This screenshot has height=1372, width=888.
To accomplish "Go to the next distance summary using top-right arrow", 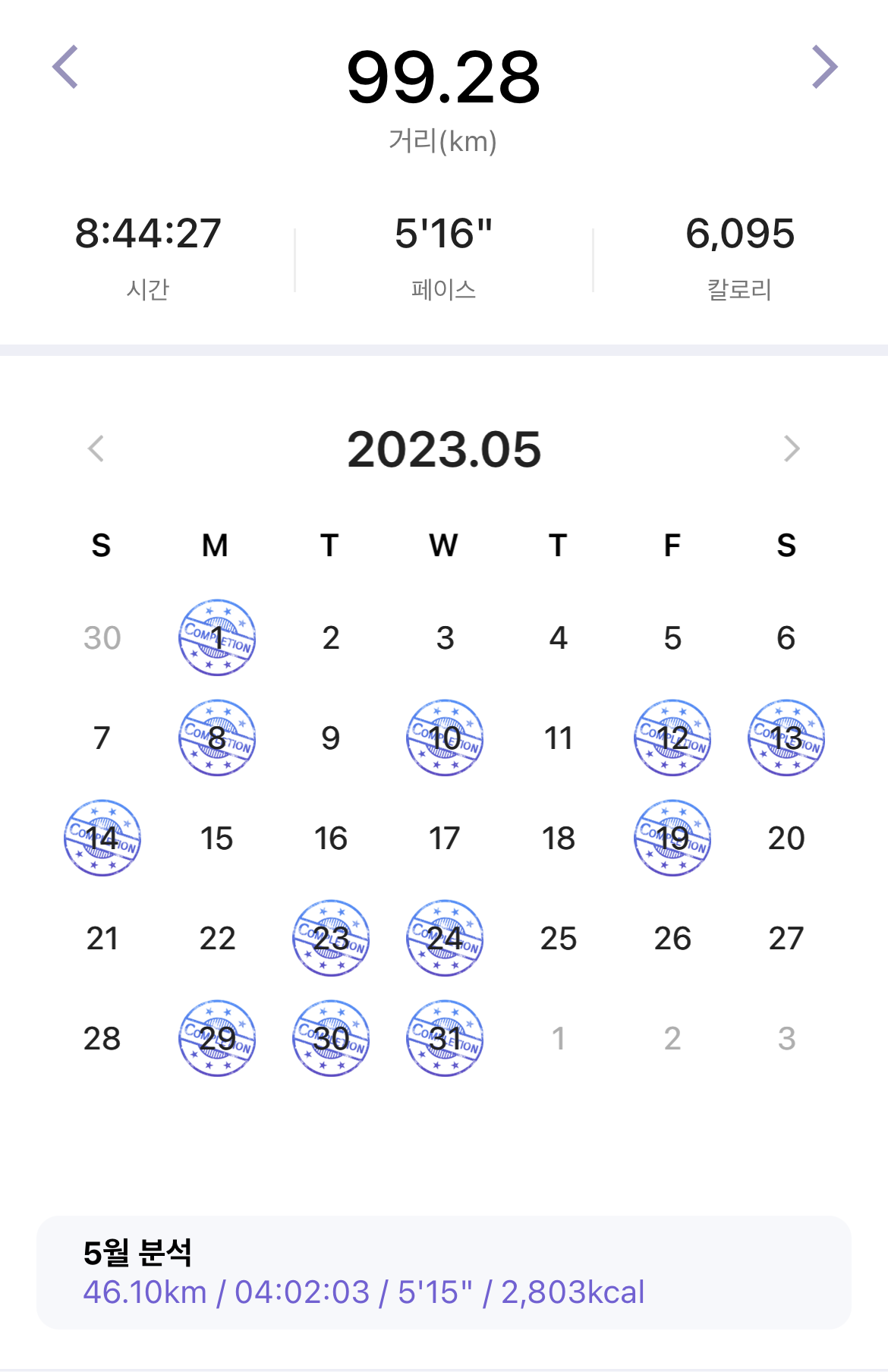I will click(824, 67).
